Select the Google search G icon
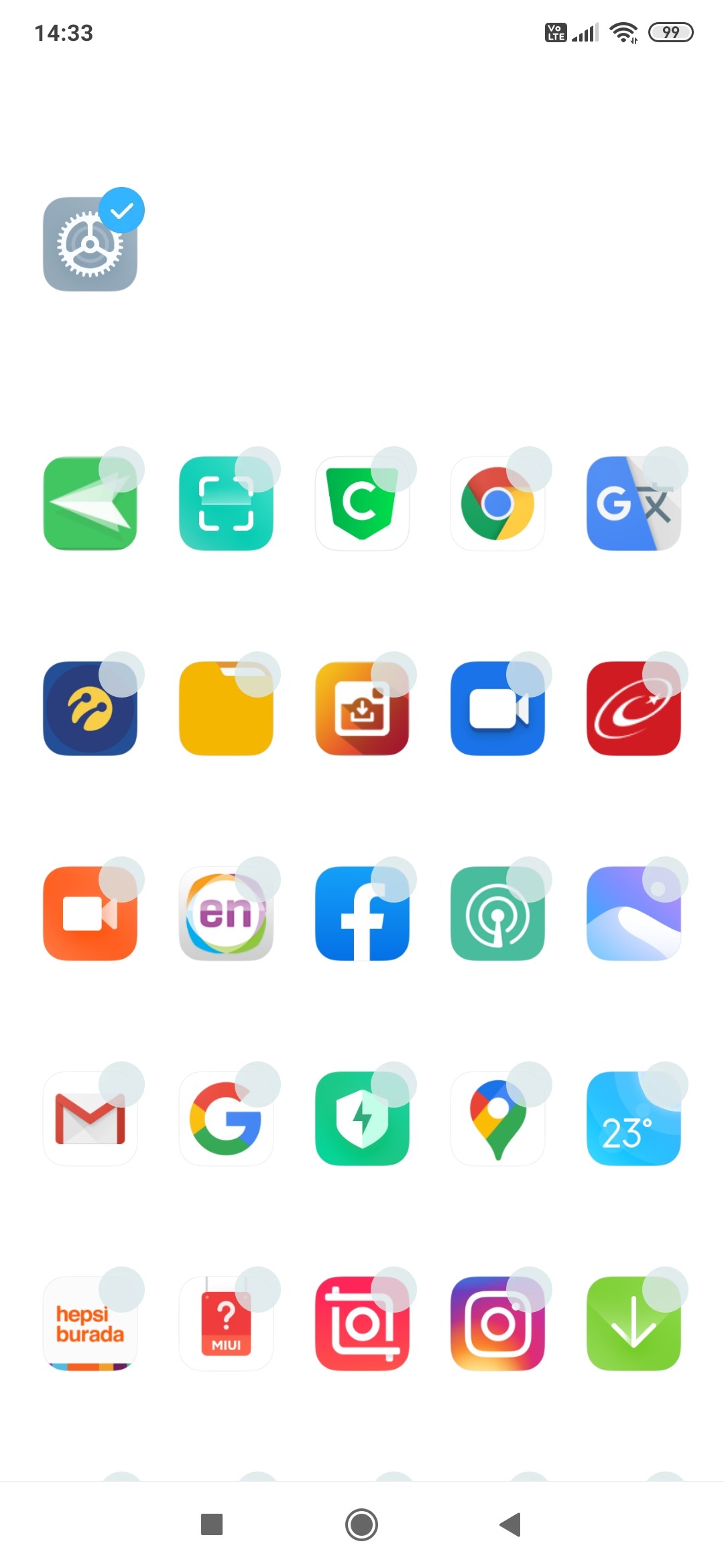Viewport: 724px width, 1568px height. coord(226,1118)
